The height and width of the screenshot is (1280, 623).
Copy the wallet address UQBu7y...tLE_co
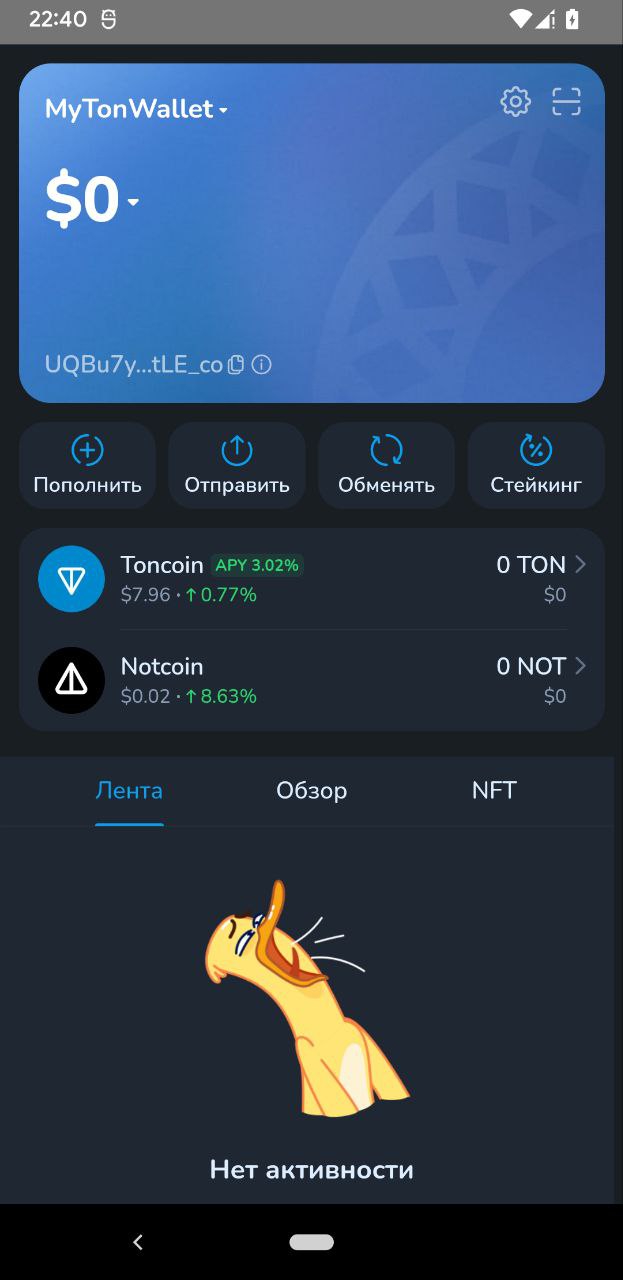236,365
